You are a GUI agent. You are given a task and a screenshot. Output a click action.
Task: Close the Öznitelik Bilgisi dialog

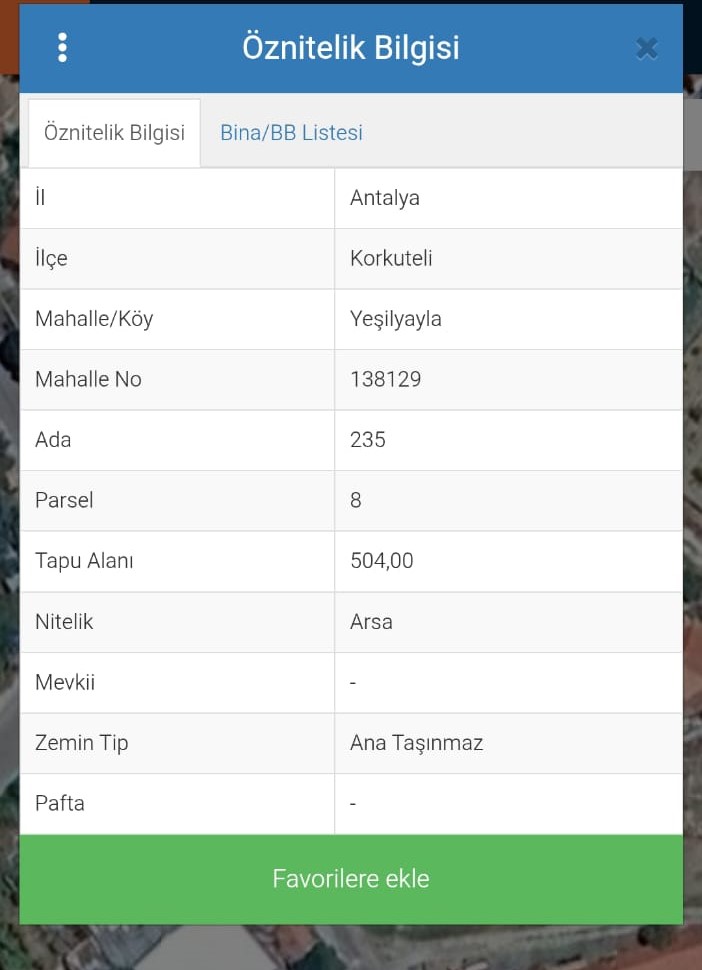click(x=646, y=48)
